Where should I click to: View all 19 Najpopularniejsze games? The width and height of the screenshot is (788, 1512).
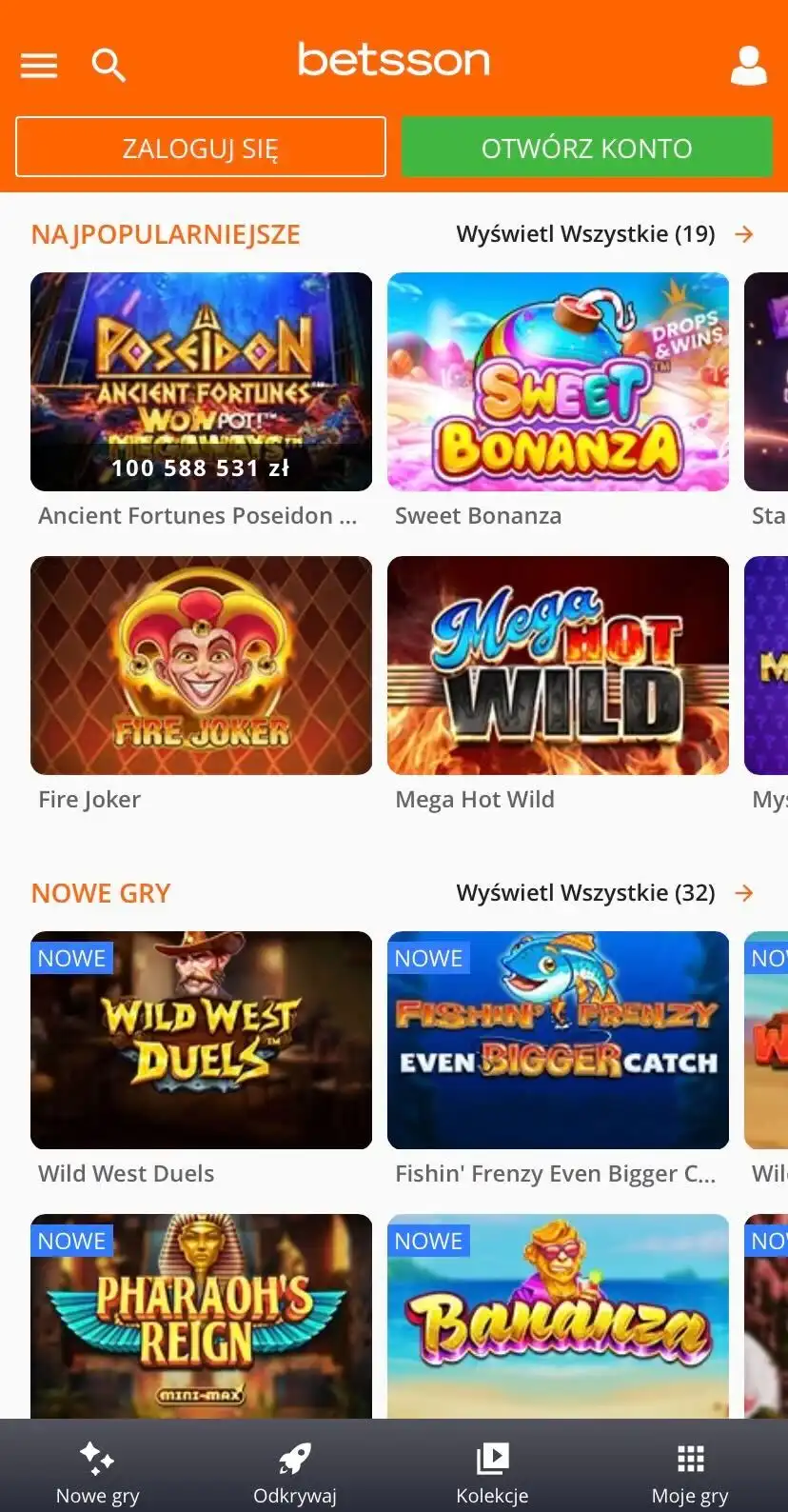point(604,234)
